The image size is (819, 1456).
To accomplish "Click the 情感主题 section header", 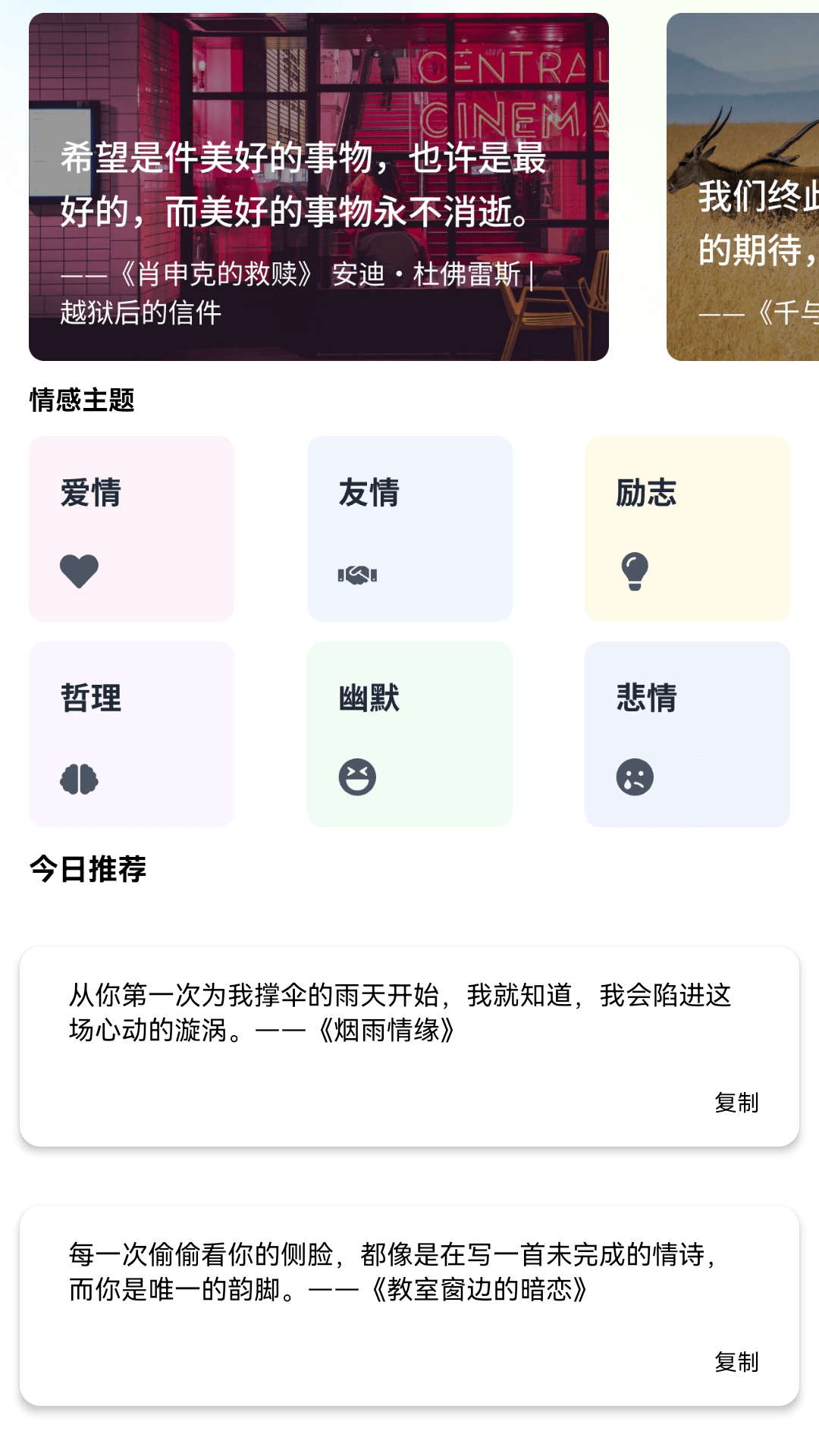I will point(82,397).
